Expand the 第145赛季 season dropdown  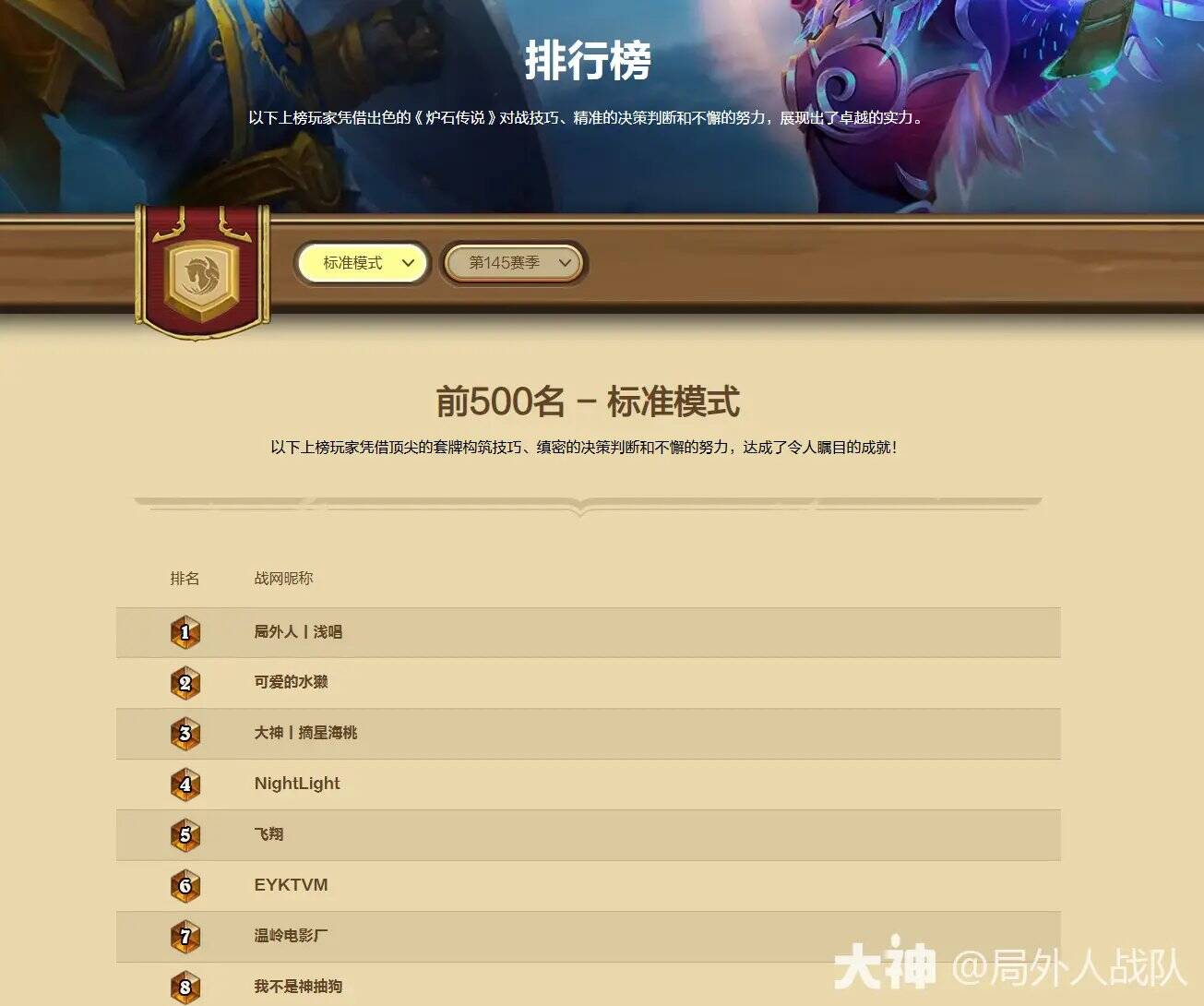pyautogui.click(x=513, y=263)
